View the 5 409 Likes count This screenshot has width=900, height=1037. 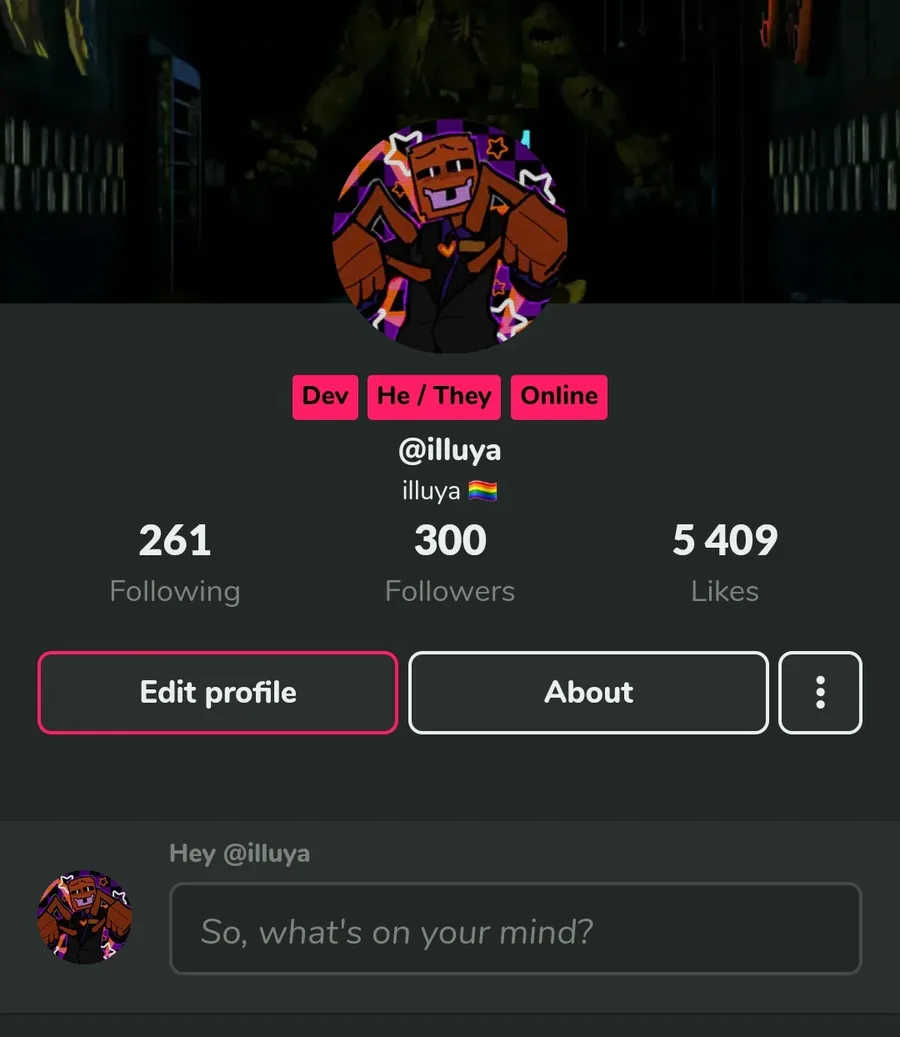[725, 563]
